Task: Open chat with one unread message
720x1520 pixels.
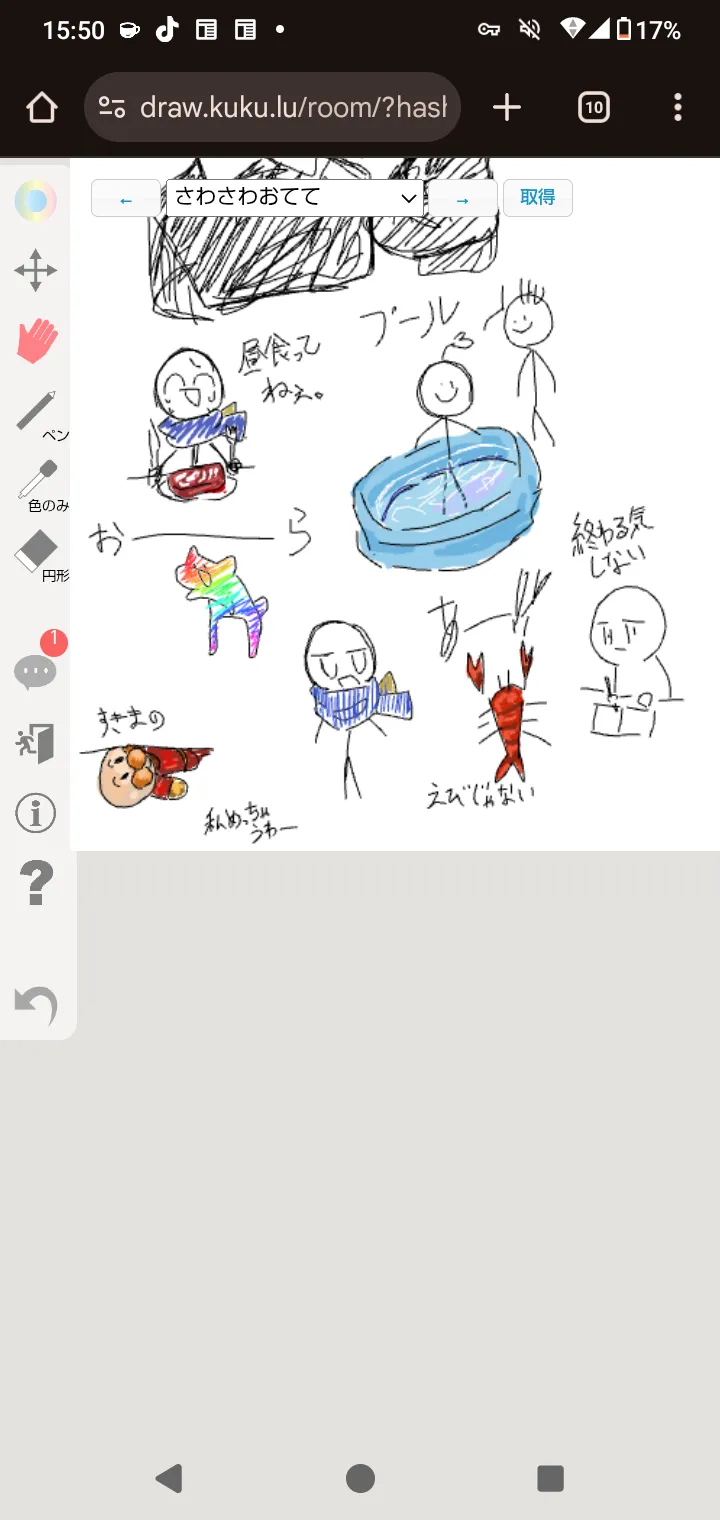Action: (x=35, y=672)
